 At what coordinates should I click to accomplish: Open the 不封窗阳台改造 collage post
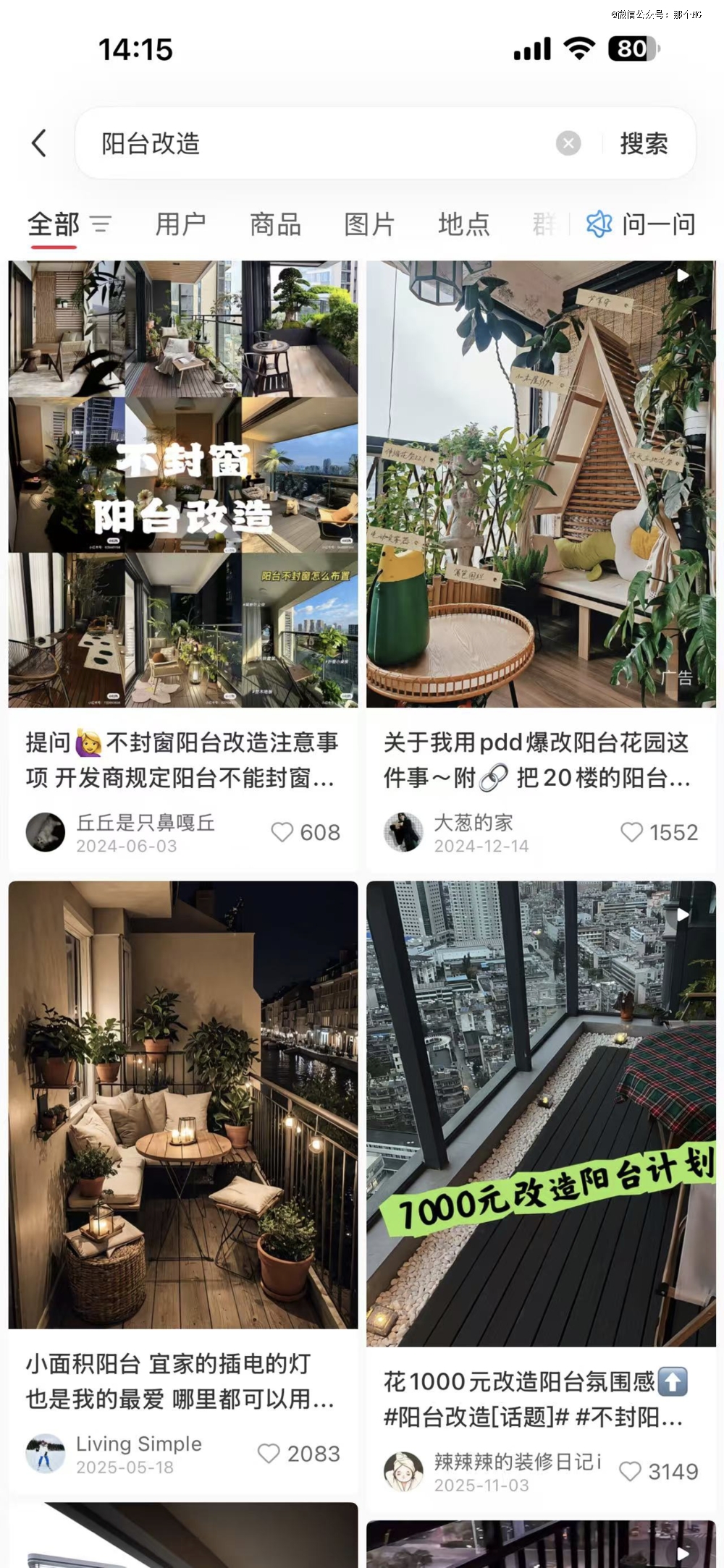point(183,483)
